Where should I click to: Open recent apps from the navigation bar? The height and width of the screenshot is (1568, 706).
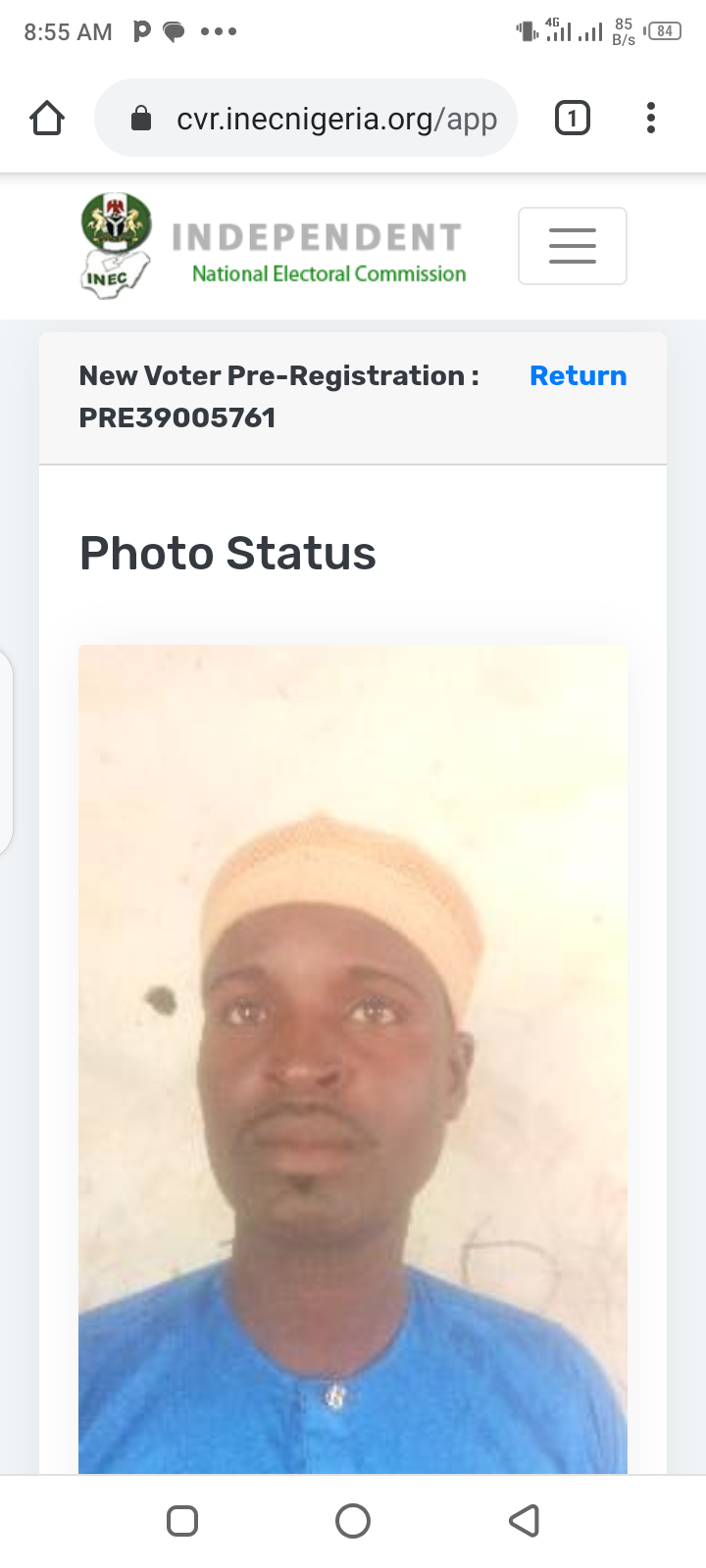(182, 1521)
